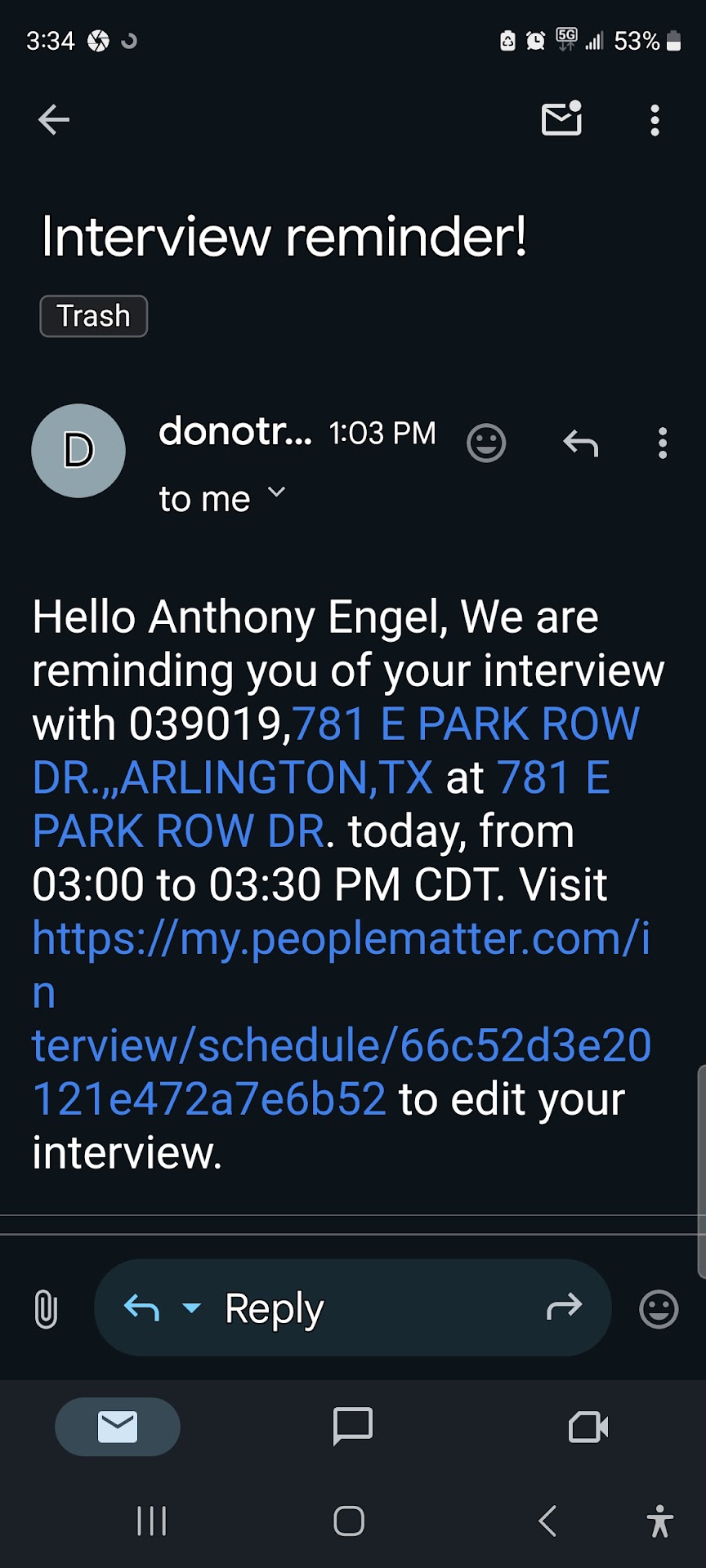This screenshot has width=706, height=1568.
Task: Open the sender's avatar circle
Action: (x=78, y=451)
